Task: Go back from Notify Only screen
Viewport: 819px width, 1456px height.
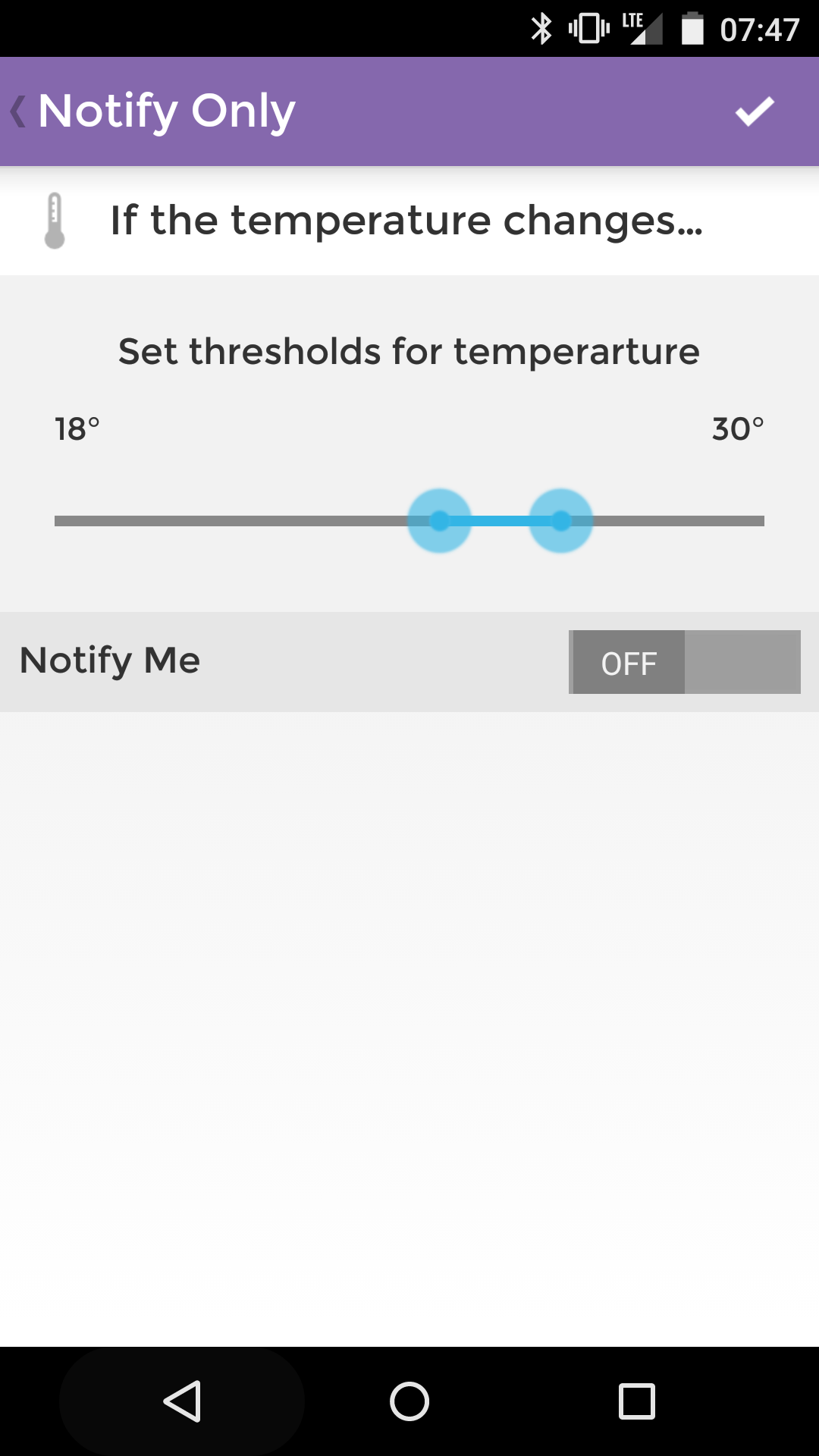Action: [x=18, y=111]
